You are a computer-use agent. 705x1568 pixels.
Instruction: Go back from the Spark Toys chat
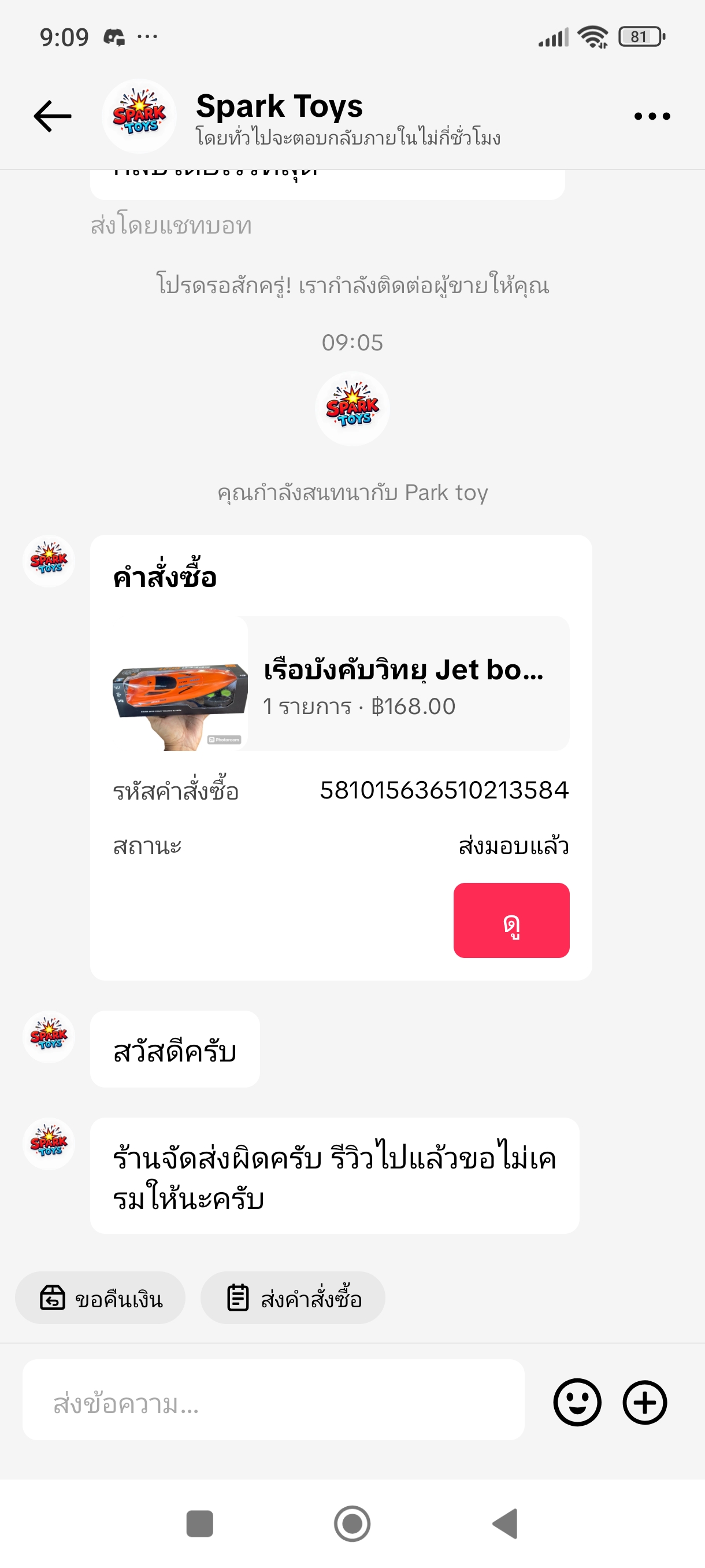(x=53, y=116)
